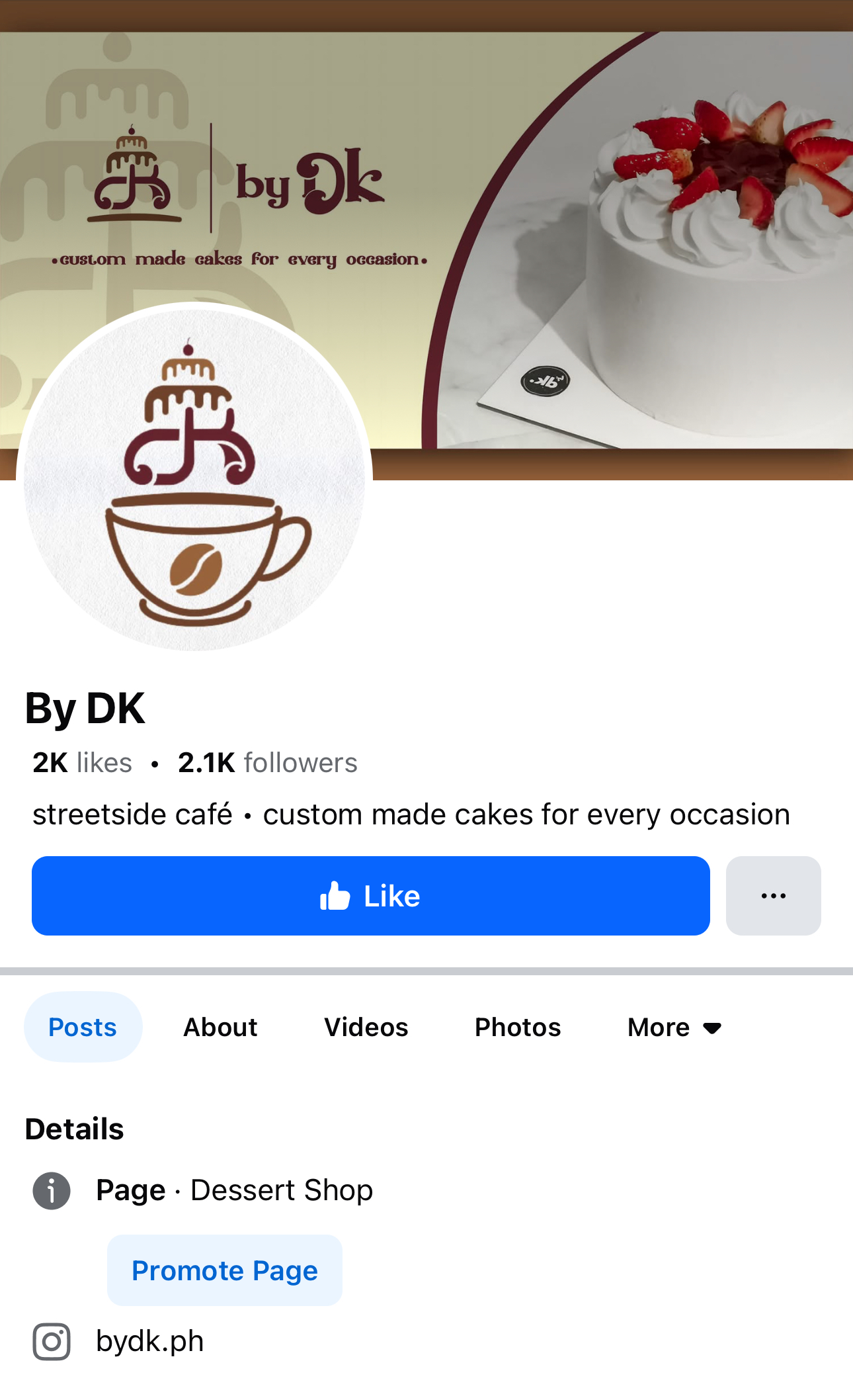Tap the Promote Page button
853x1400 pixels.
225,1270
